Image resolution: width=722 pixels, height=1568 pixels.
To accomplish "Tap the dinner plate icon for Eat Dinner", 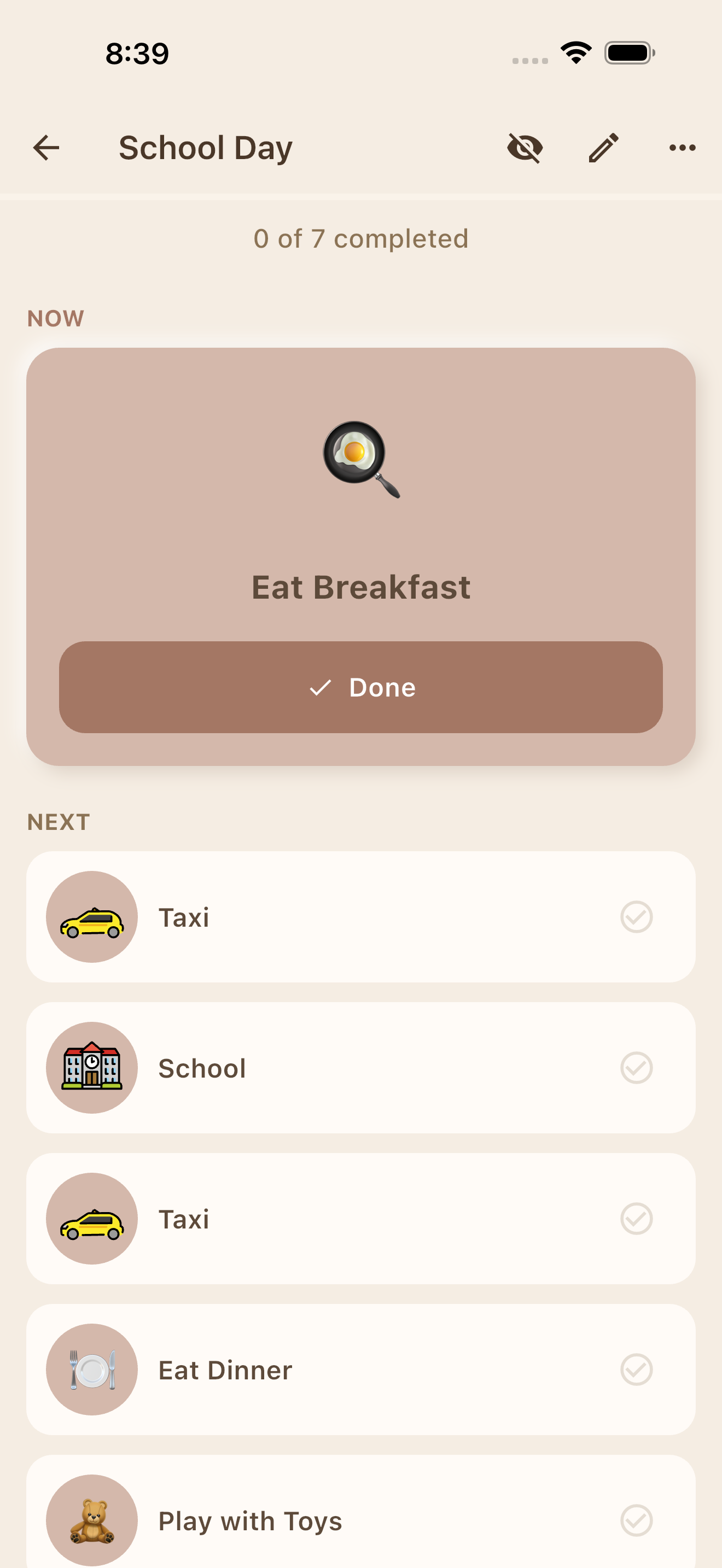I will pyautogui.click(x=91, y=1370).
